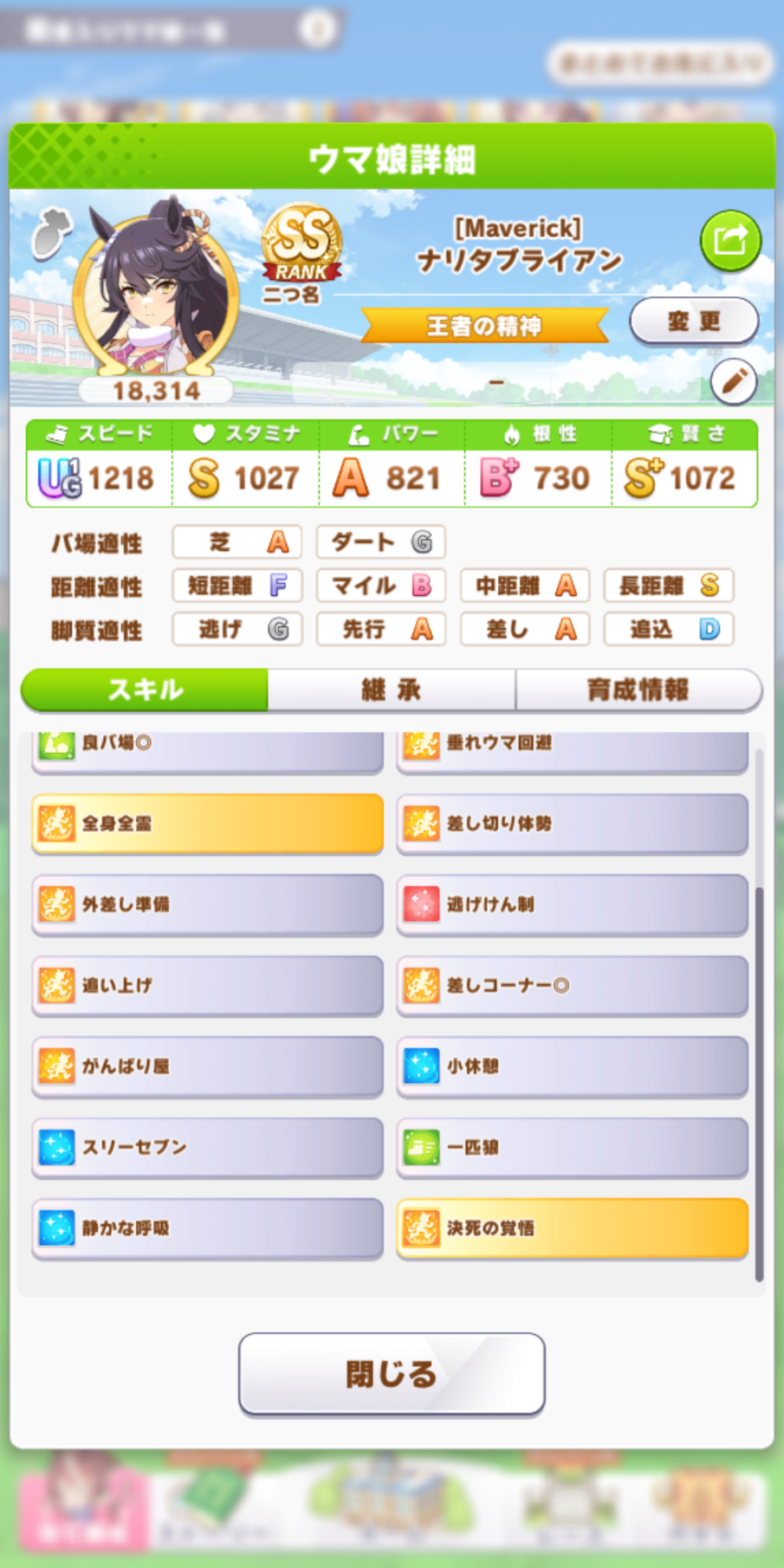Open the スリーセブン skill
The image size is (784, 1568).
208,1147
